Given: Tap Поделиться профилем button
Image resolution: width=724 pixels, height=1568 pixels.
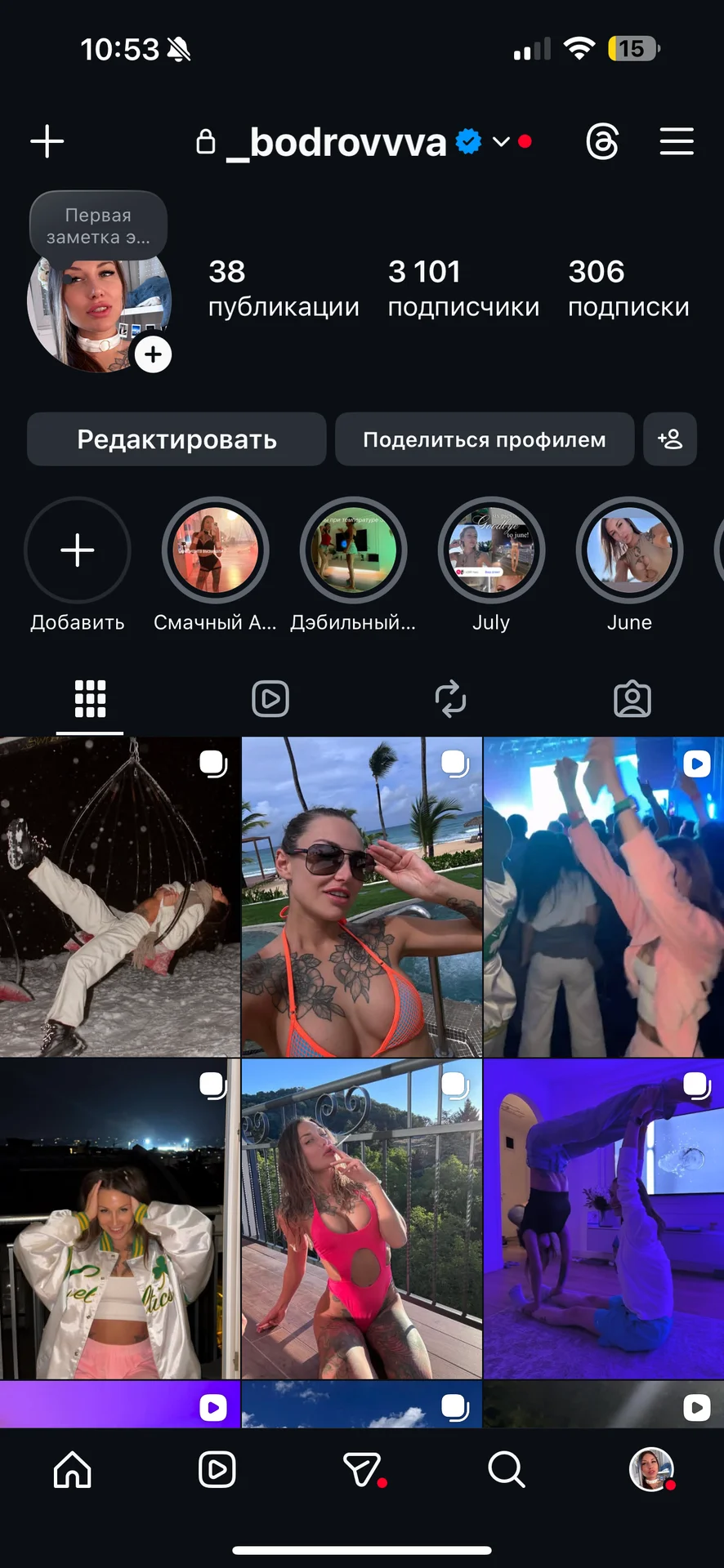Looking at the screenshot, I should (485, 439).
